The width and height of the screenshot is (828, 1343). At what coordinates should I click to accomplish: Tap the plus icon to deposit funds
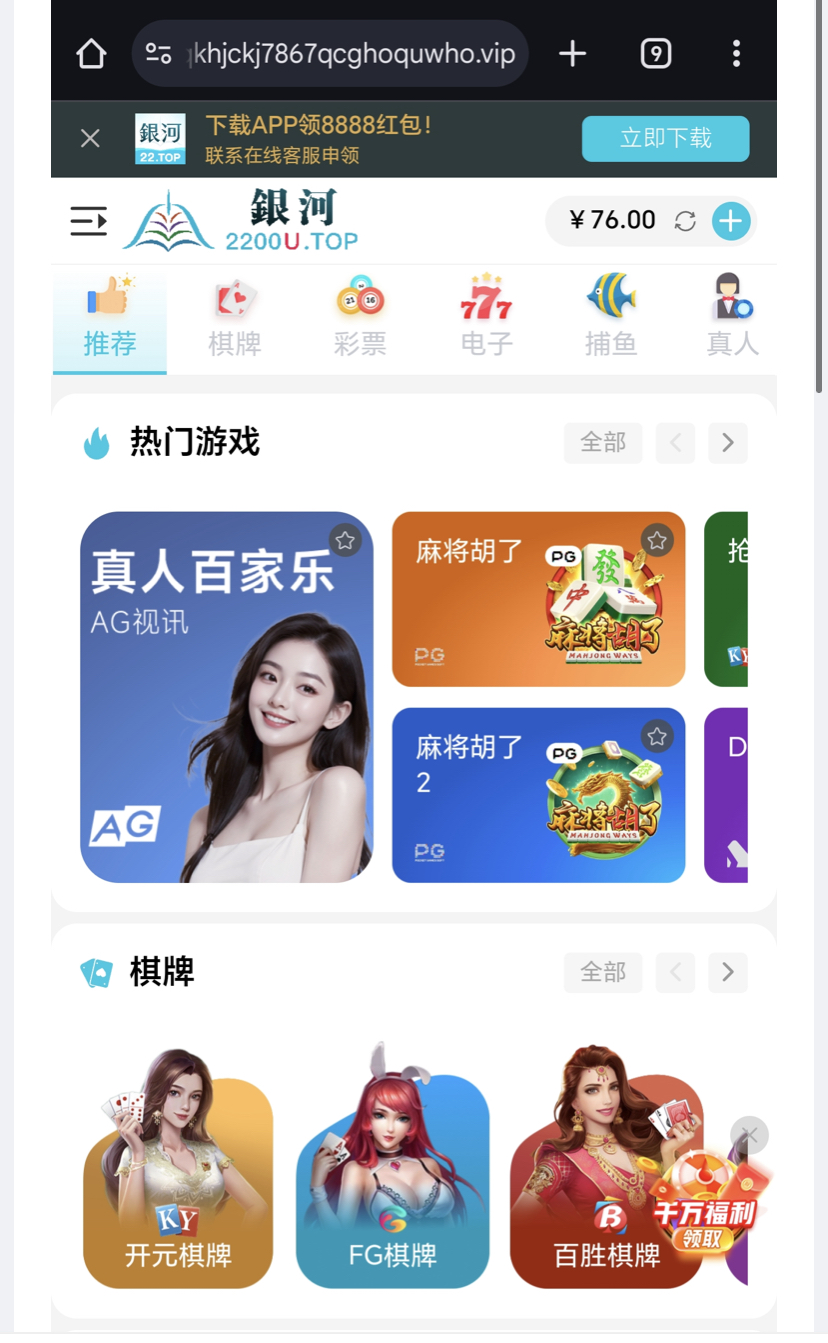[731, 221]
